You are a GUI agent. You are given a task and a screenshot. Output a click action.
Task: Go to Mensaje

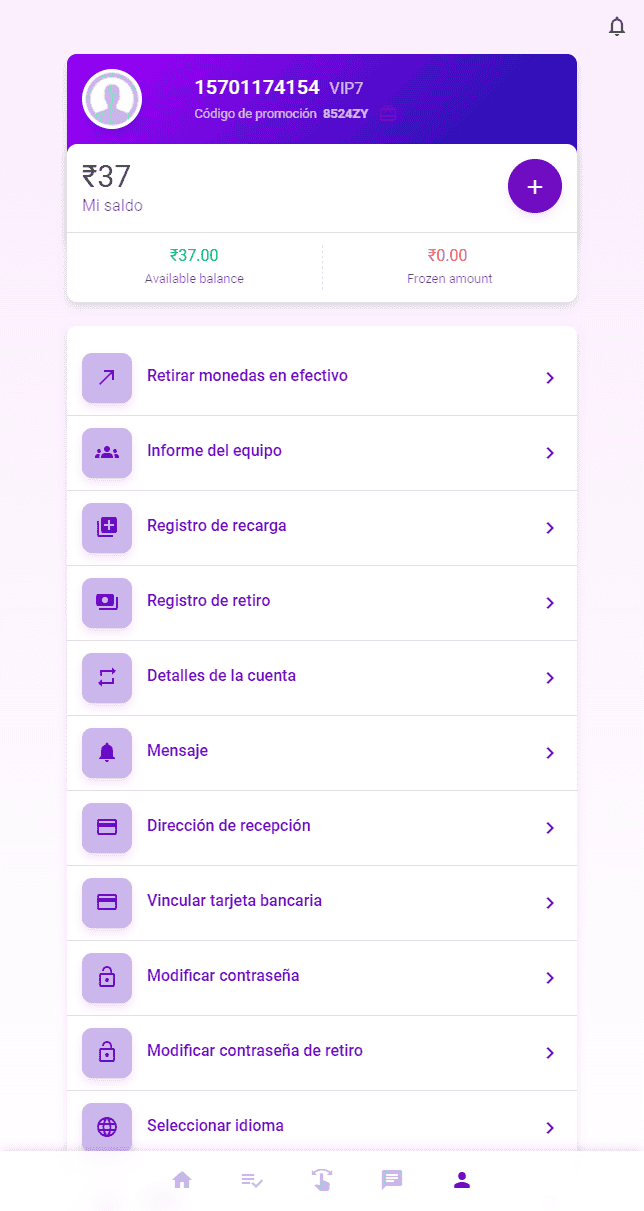pyautogui.click(x=321, y=752)
